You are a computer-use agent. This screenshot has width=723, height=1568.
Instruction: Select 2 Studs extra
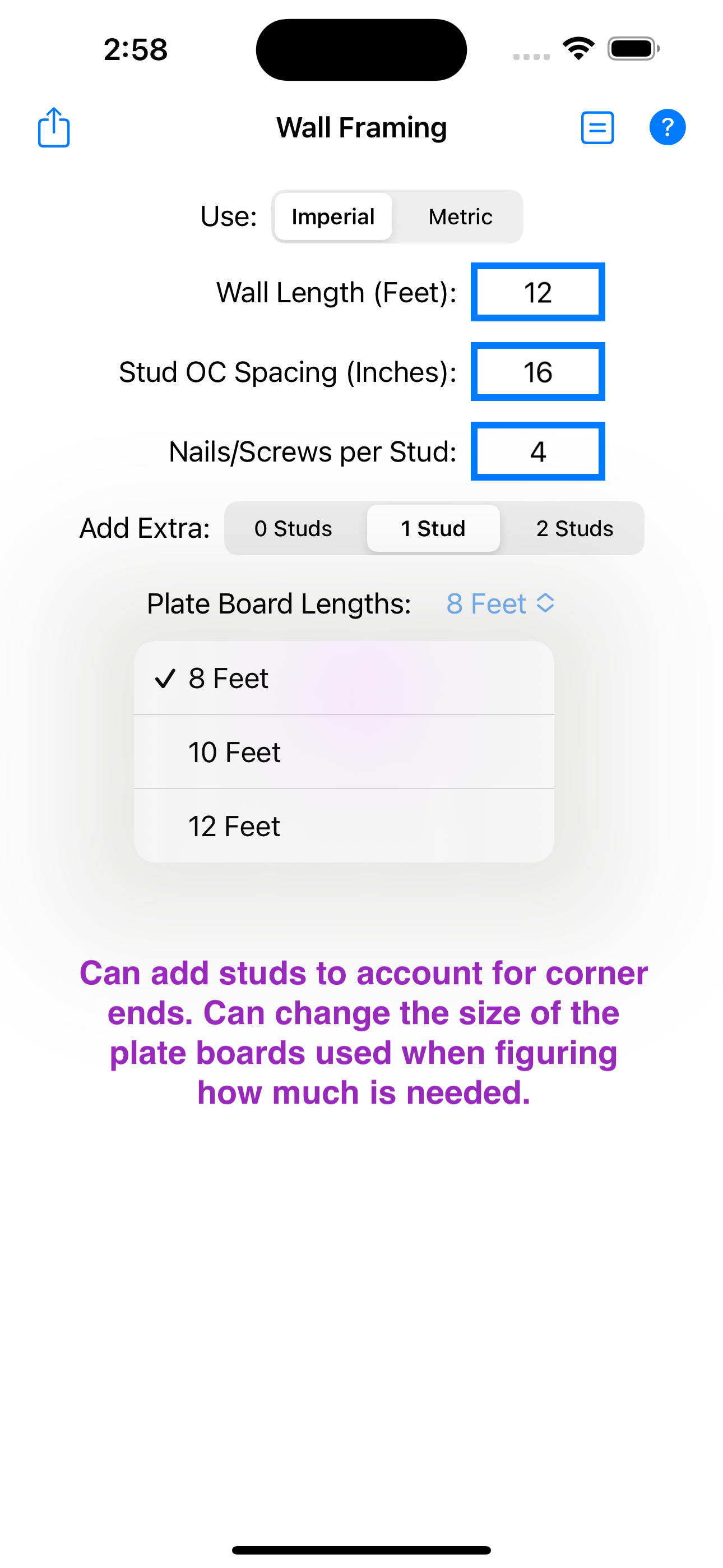pos(574,528)
